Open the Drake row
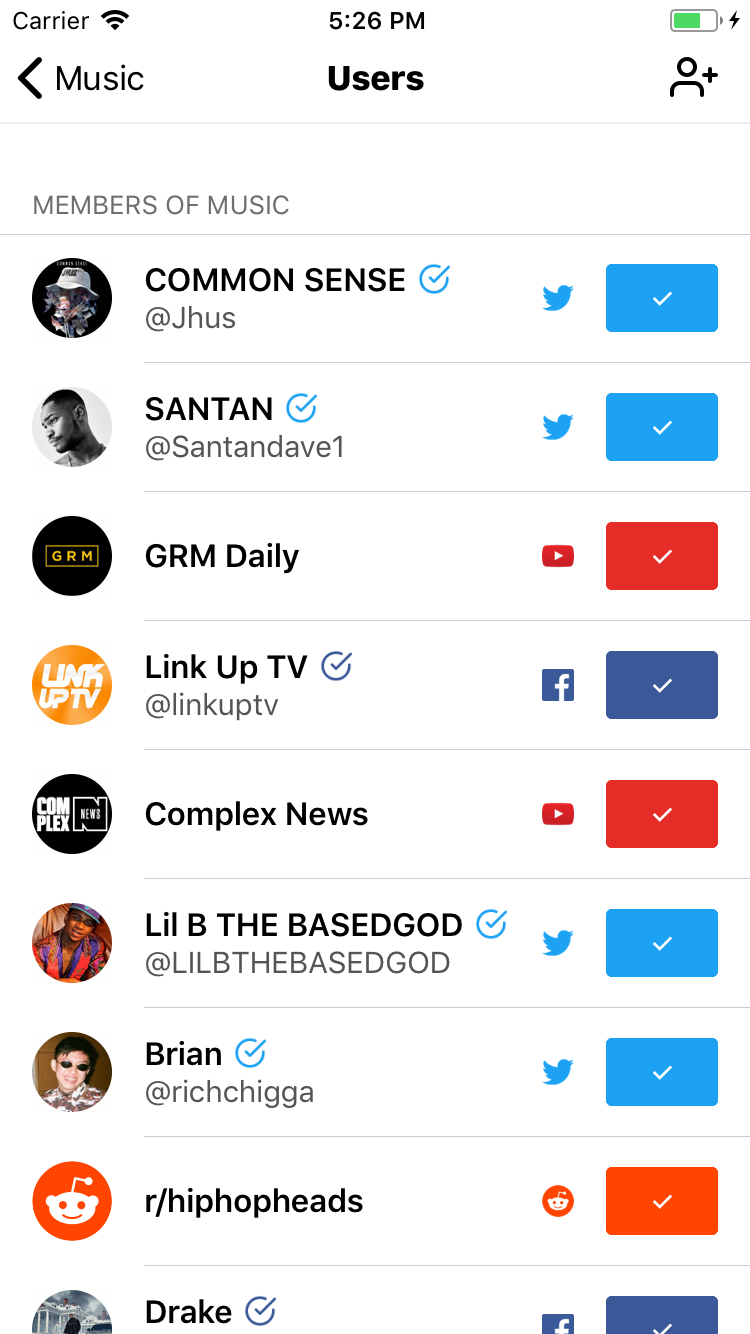Image resolution: width=750 pixels, height=1334 pixels. coord(375,1300)
